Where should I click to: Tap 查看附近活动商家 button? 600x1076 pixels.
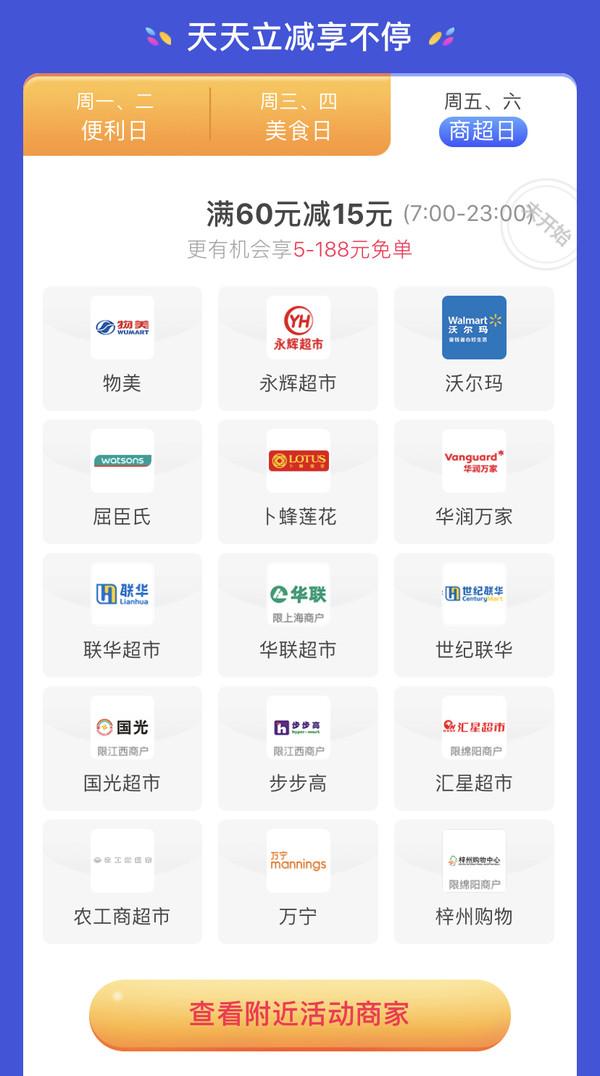[300, 1014]
